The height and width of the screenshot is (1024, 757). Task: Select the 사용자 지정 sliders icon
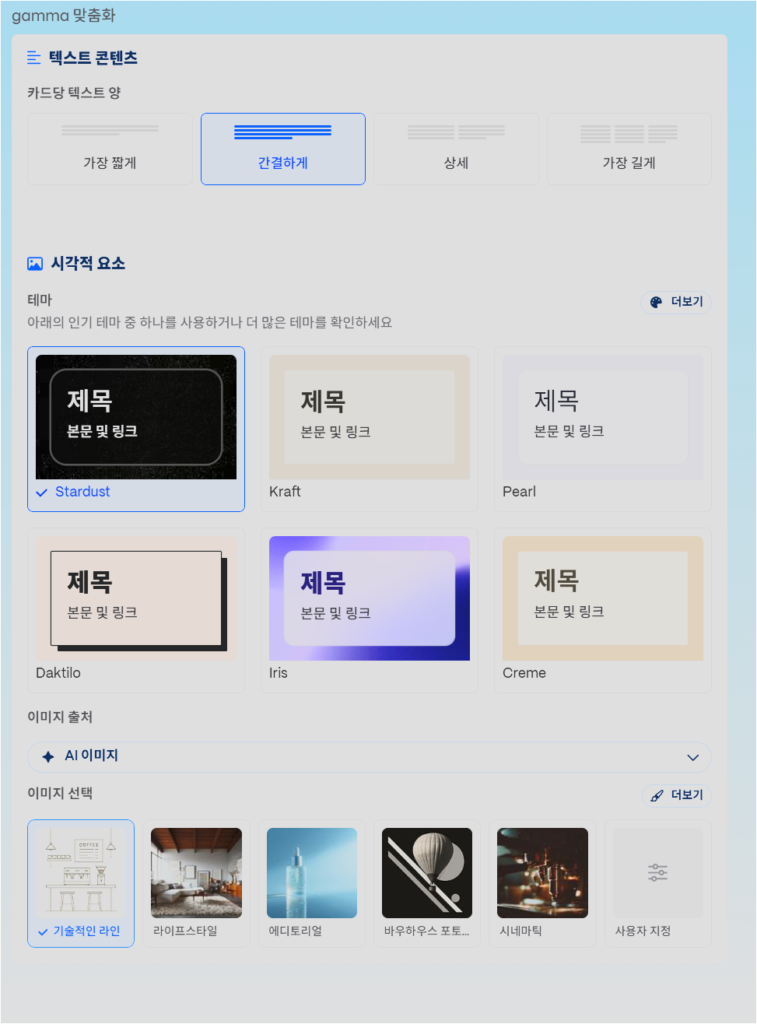(658, 871)
